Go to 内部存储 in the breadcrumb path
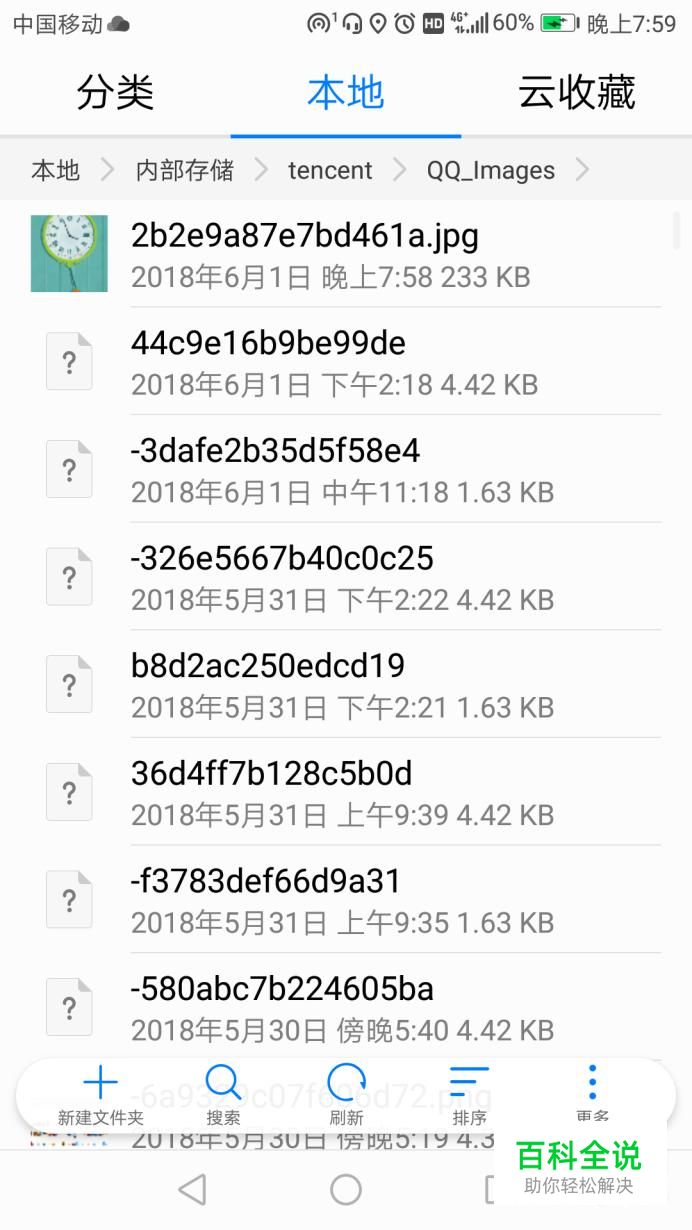This screenshot has height=1230, width=692. coord(185,170)
